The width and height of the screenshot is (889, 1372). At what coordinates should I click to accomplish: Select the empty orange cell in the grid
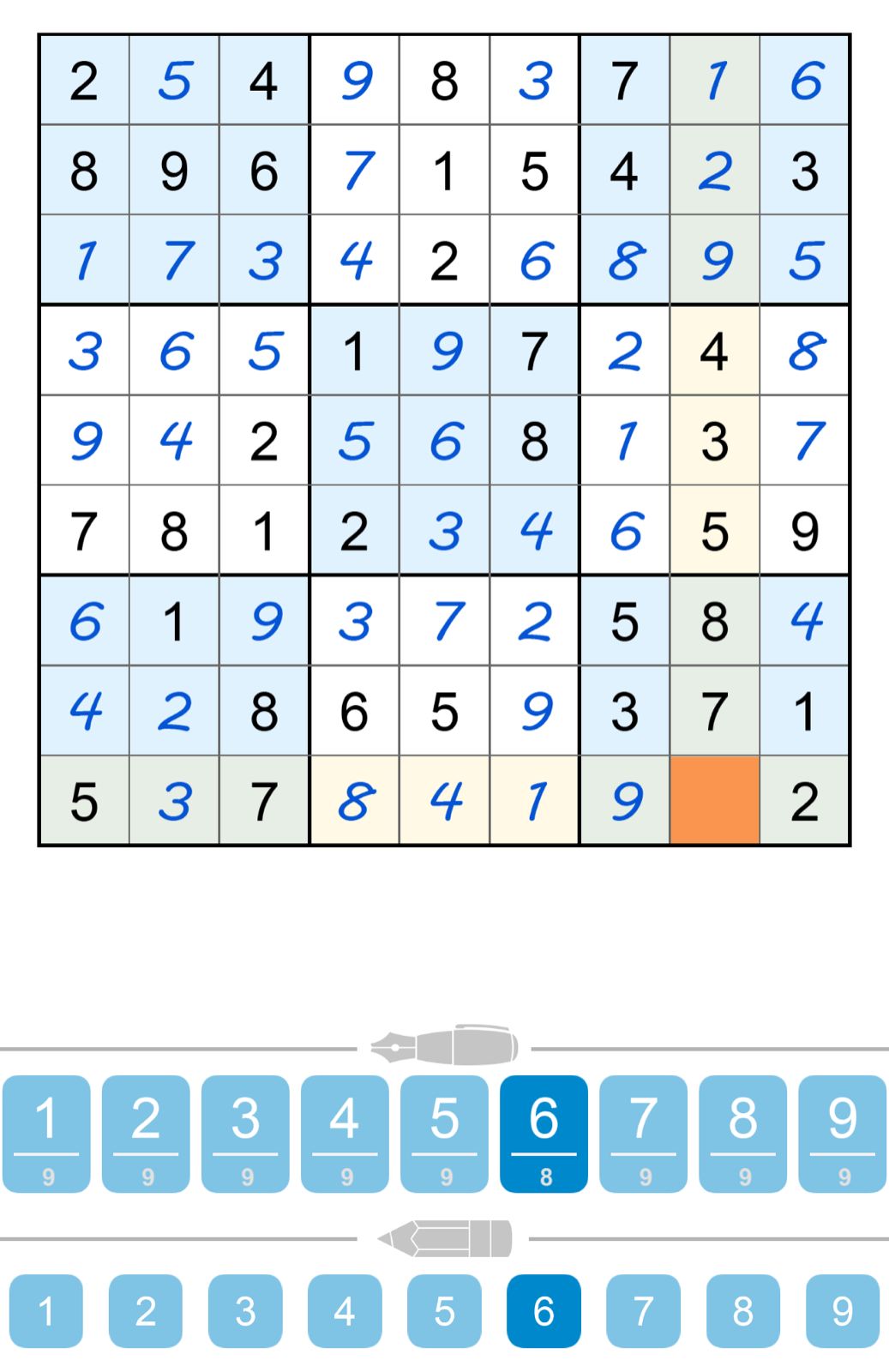pyautogui.click(x=714, y=800)
